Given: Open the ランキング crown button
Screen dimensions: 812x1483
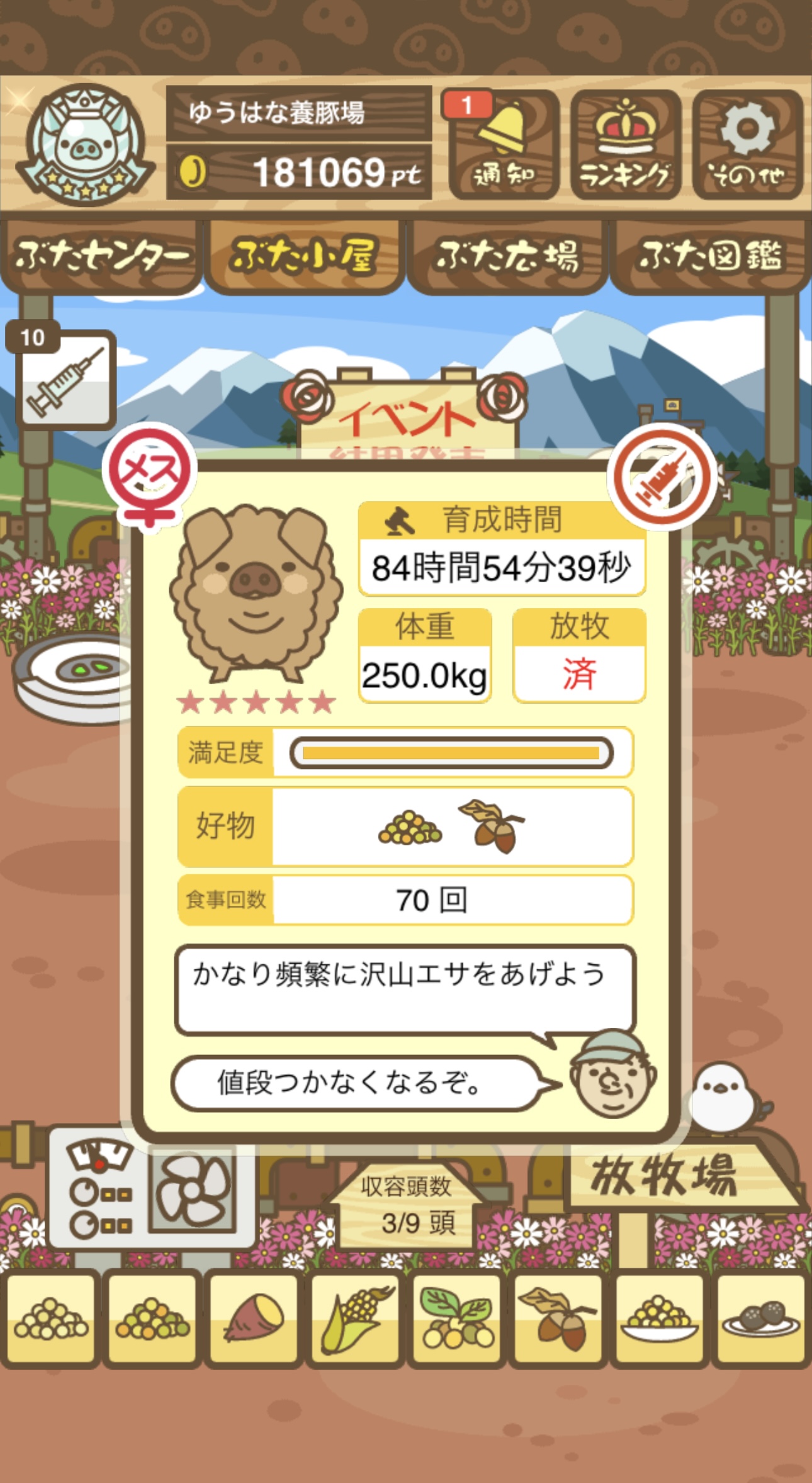Looking at the screenshot, I should (625, 145).
